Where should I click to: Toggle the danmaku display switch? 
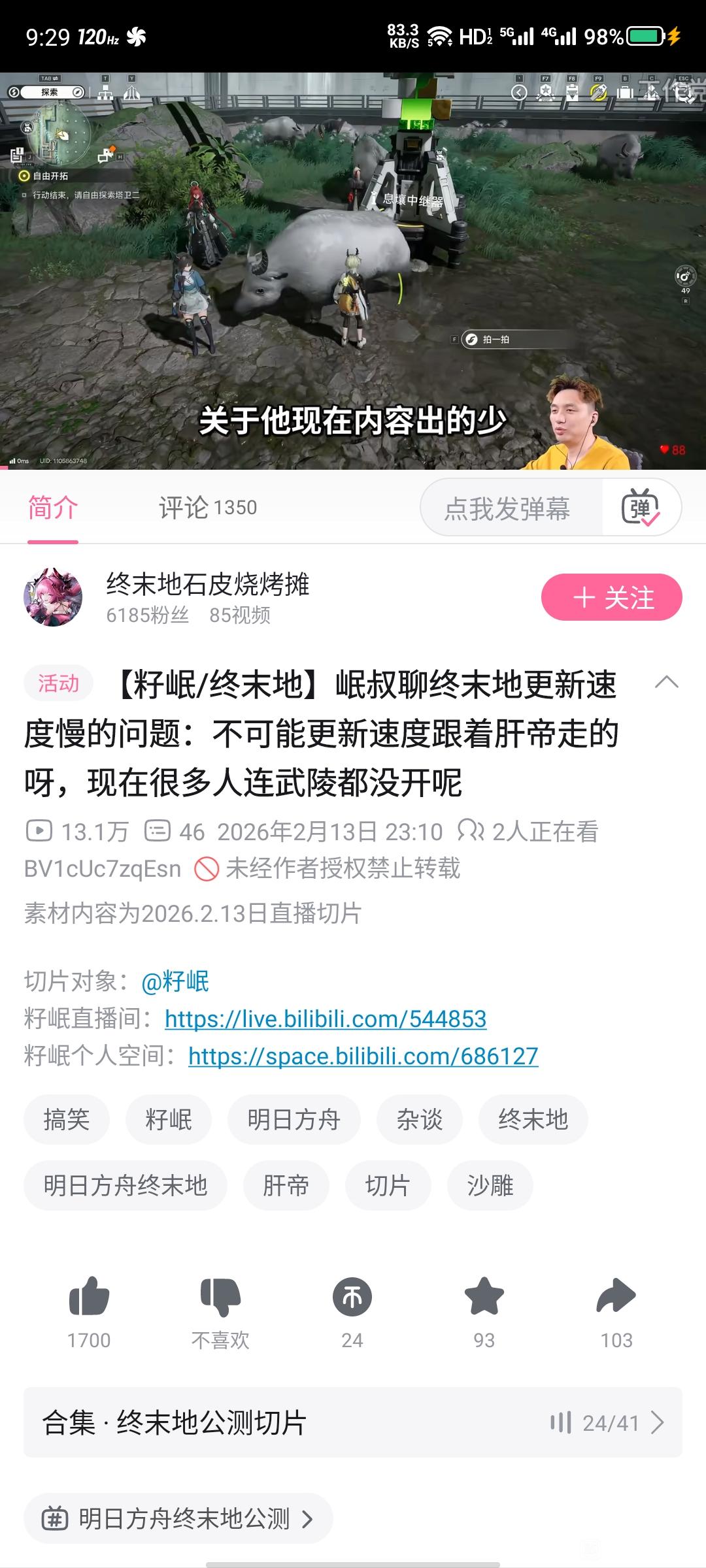(x=641, y=508)
